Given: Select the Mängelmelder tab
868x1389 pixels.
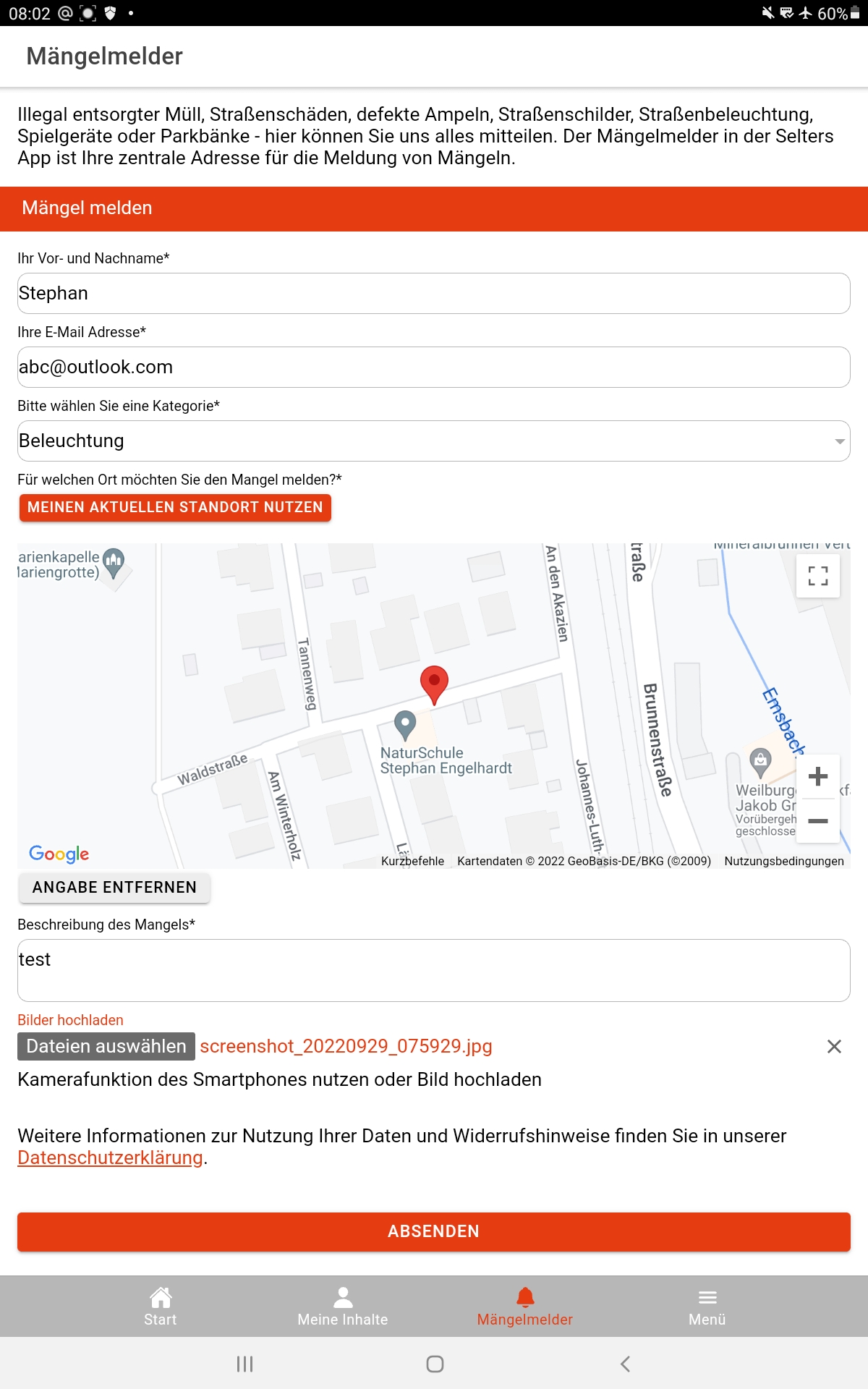Looking at the screenshot, I should (x=525, y=1307).
